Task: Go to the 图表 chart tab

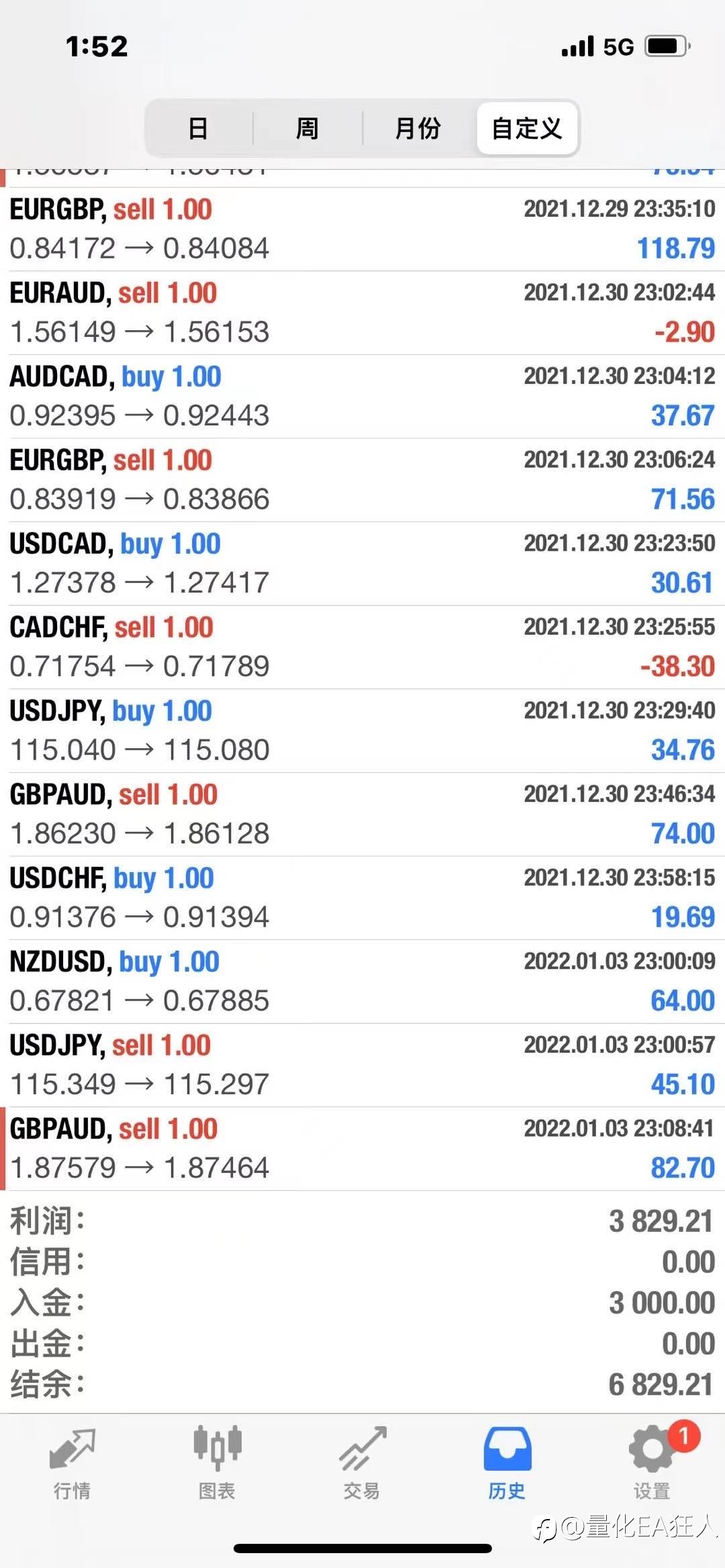Action: click(x=217, y=1464)
